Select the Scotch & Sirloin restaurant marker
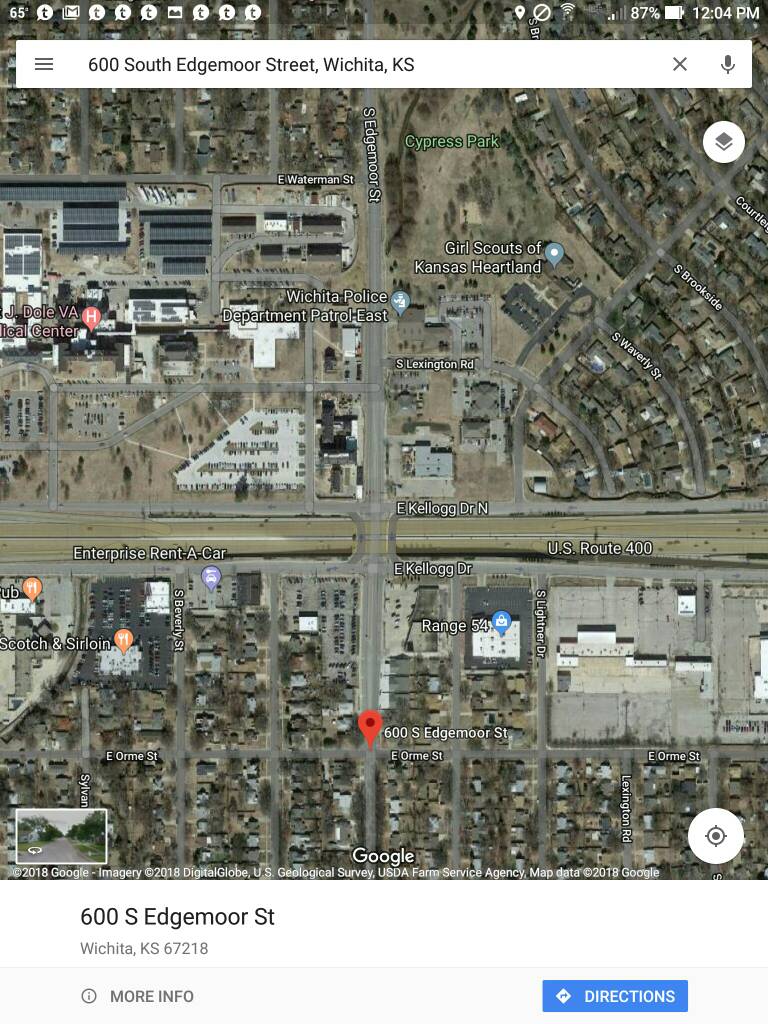This screenshot has width=768, height=1024. [124, 640]
